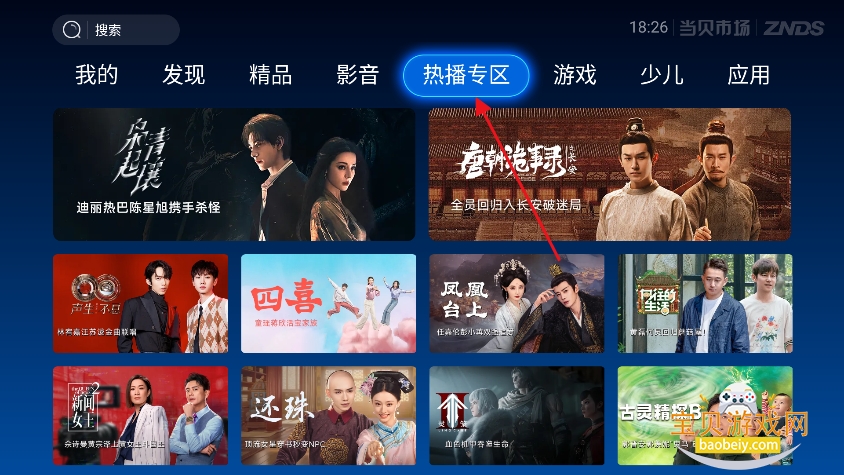Open the 声生不息 show card

(140, 303)
